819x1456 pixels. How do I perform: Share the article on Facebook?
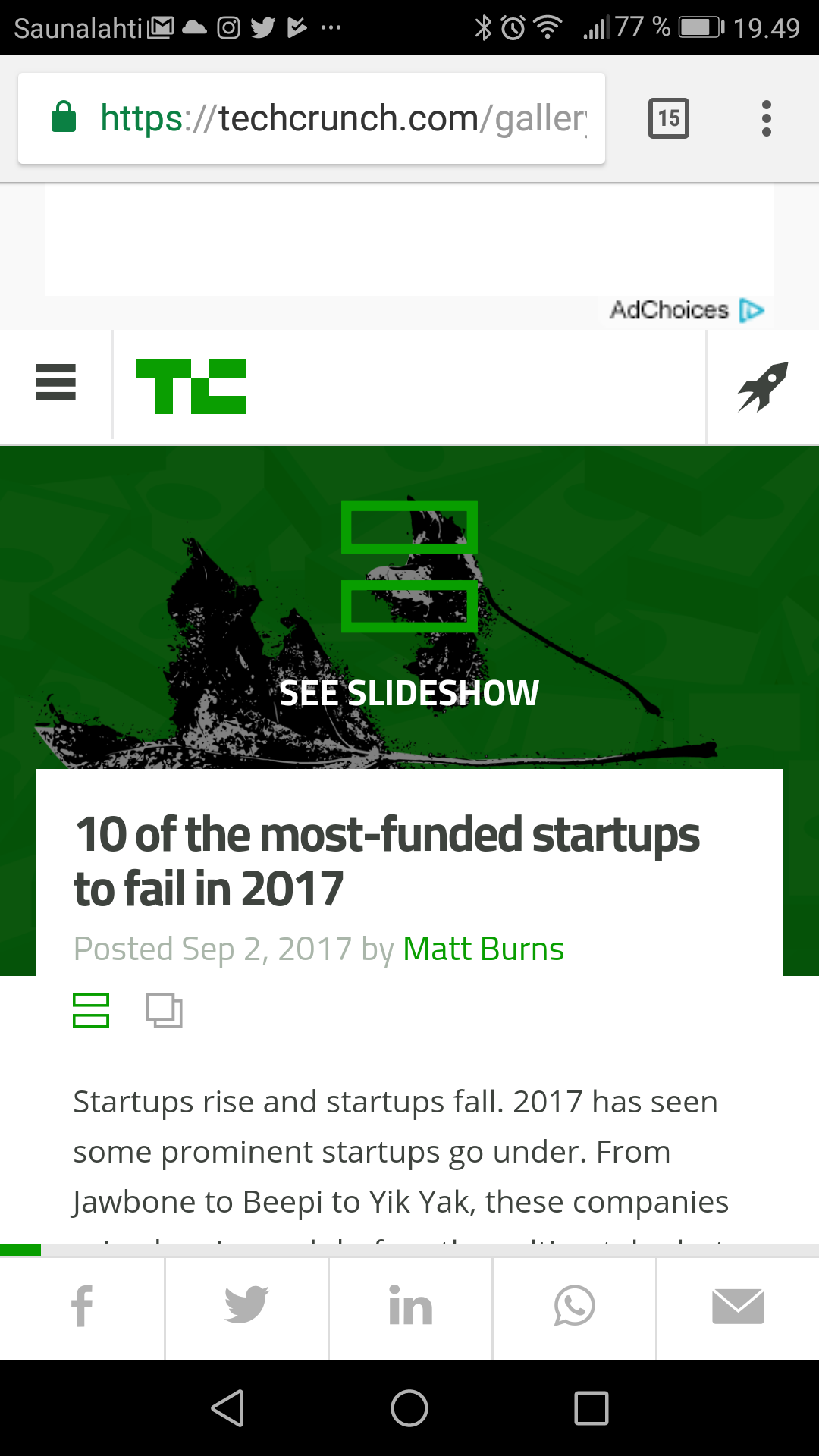point(82,1307)
